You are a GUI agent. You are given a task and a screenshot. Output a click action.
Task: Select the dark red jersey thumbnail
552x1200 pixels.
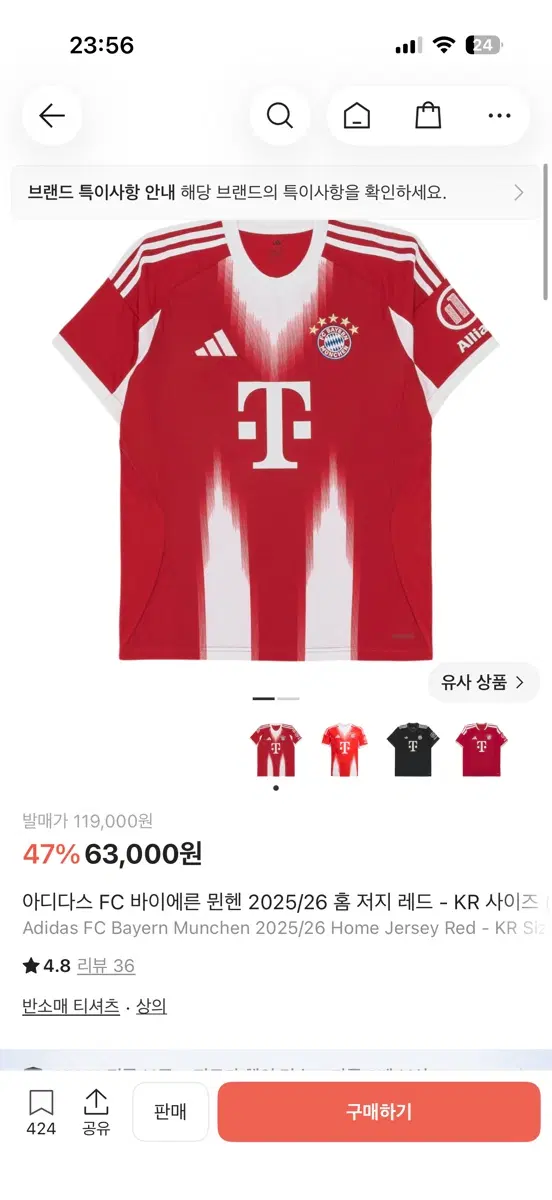(x=482, y=749)
